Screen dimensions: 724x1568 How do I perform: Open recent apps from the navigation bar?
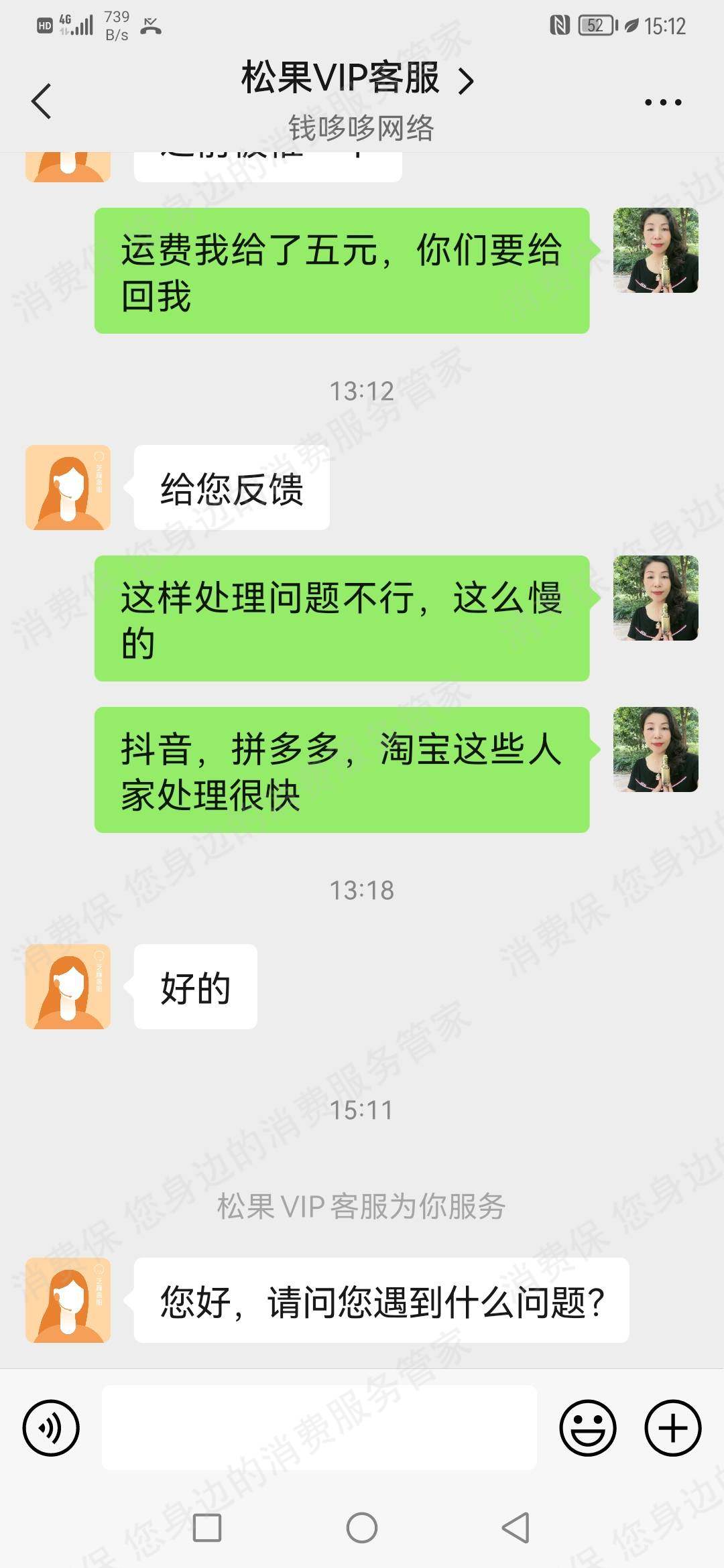click(x=206, y=1528)
